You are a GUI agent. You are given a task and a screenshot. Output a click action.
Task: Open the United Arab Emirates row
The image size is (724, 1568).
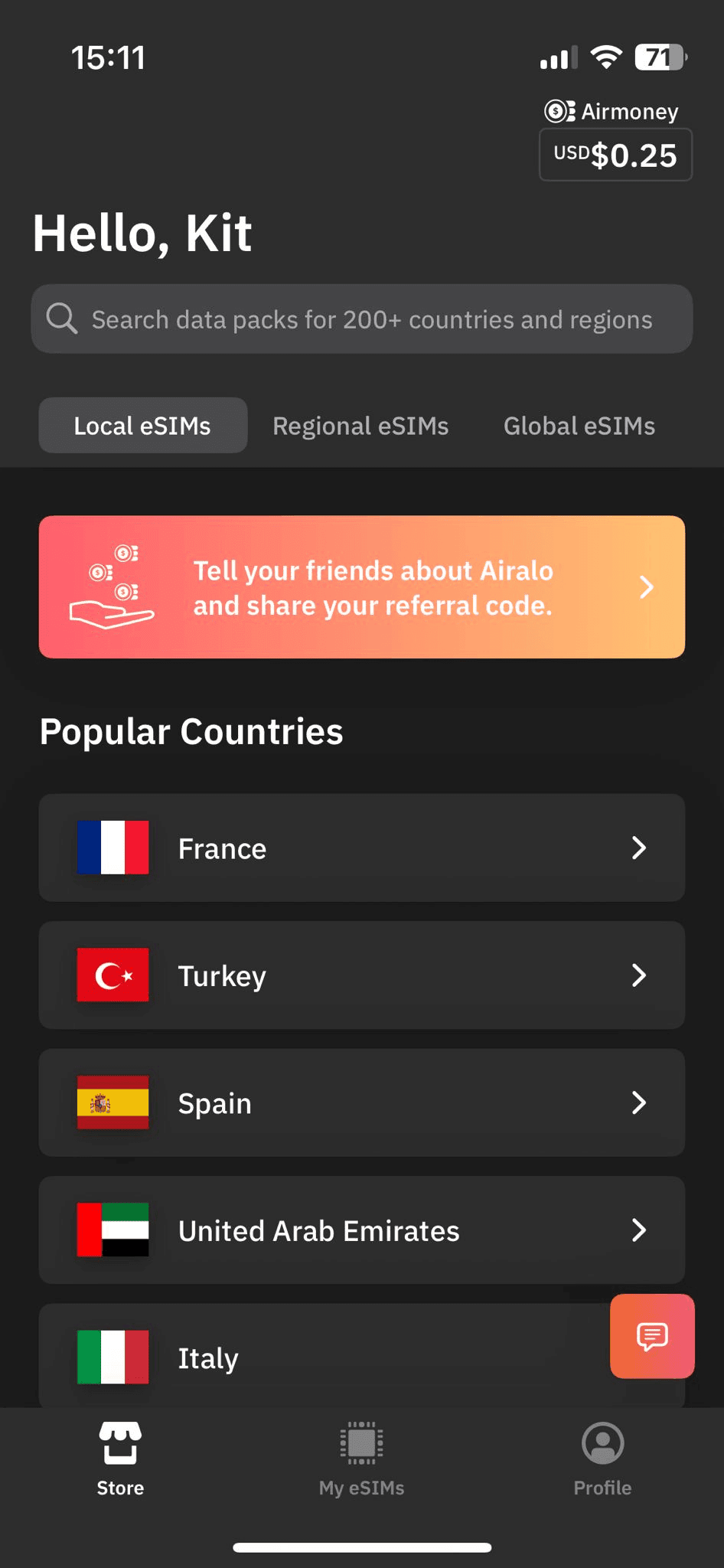(362, 1230)
